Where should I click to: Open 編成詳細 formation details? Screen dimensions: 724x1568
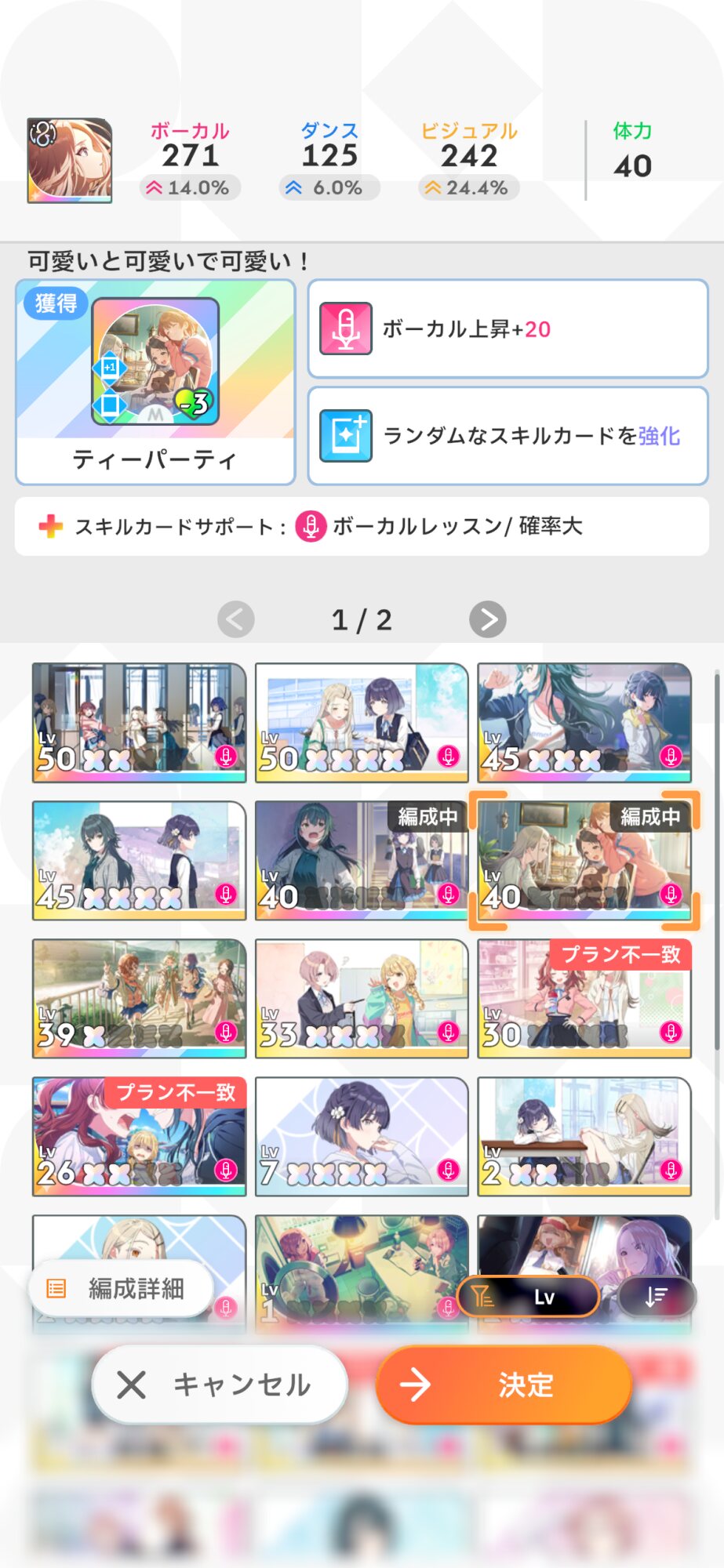(x=120, y=1288)
